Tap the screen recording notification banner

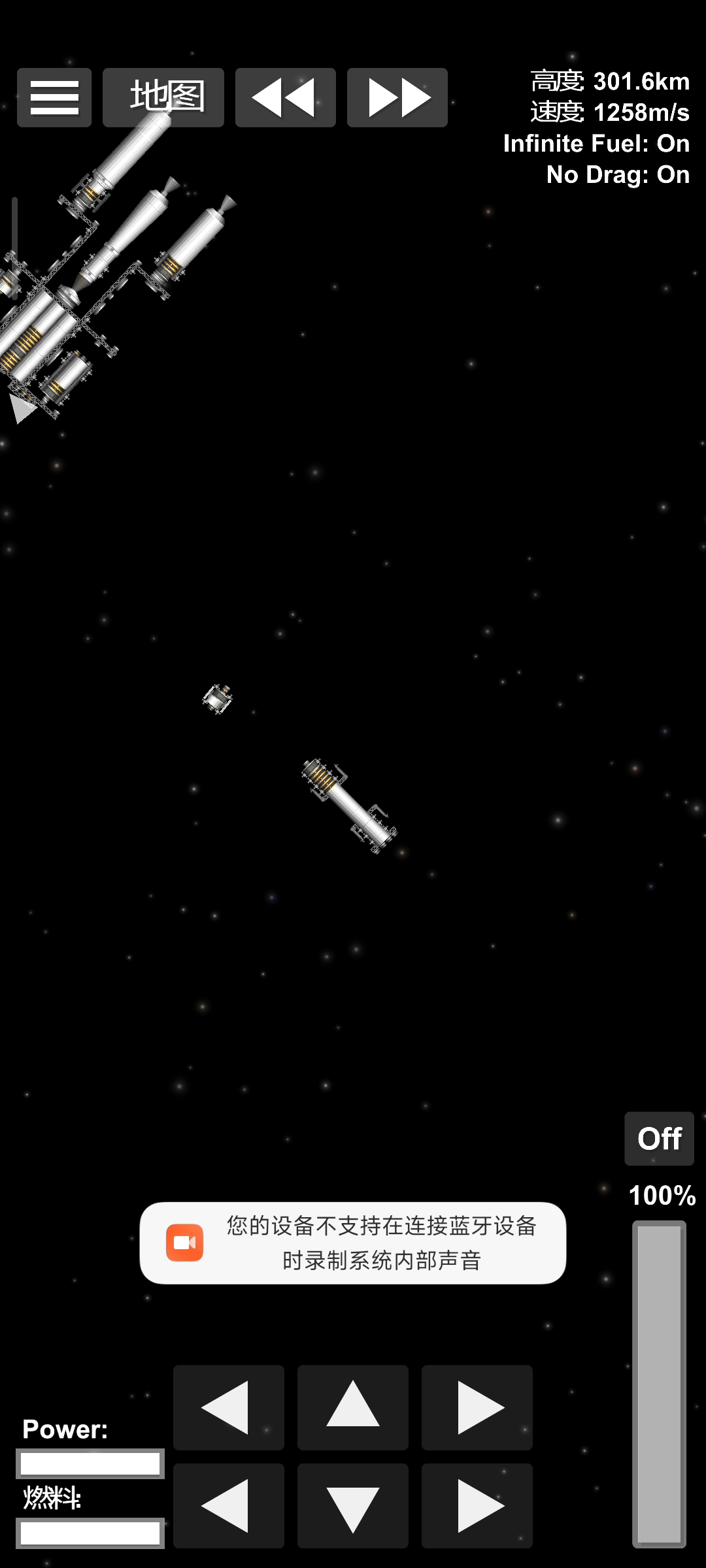pos(353,1243)
